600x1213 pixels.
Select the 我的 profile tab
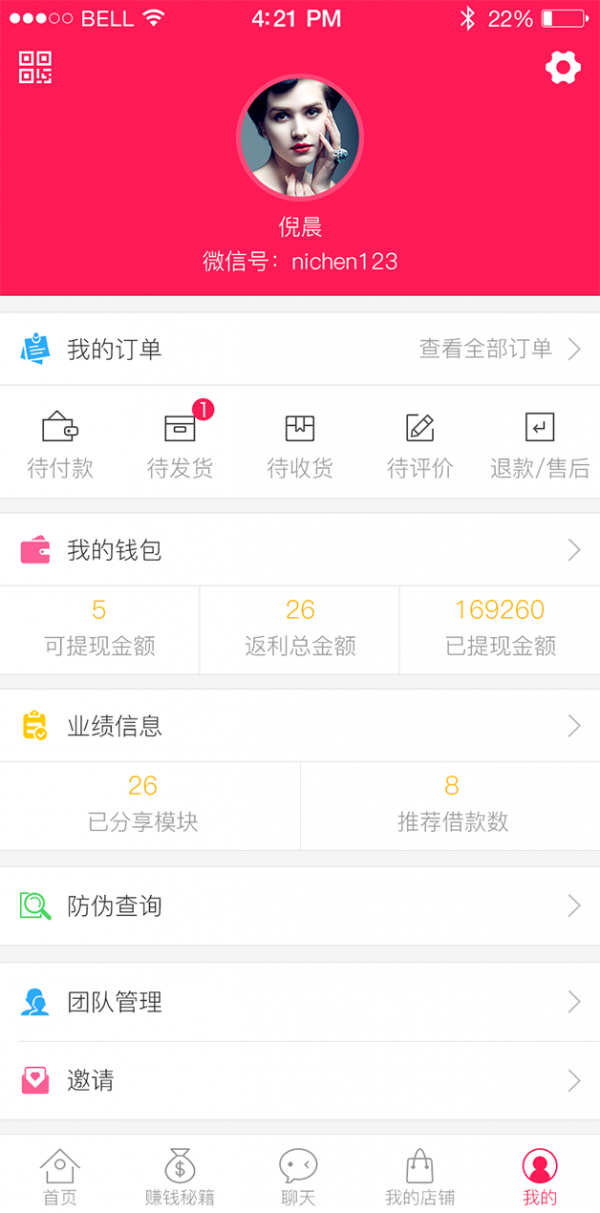click(x=540, y=1177)
